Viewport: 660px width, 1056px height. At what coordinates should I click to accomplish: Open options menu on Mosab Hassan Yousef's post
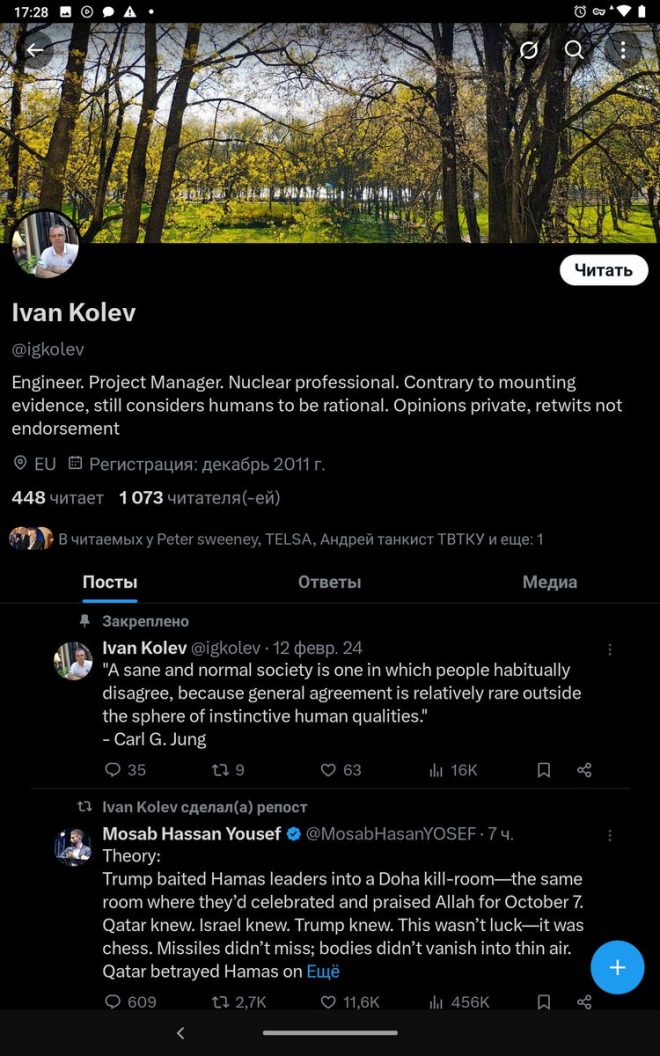tap(610, 835)
